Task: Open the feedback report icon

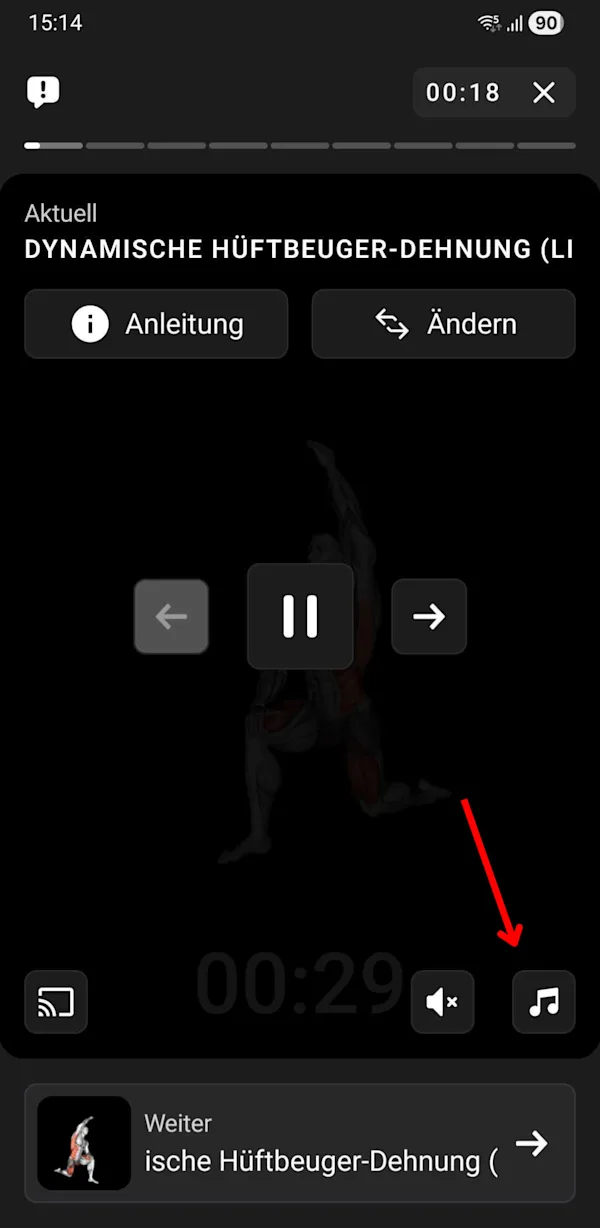Action: point(43,93)
